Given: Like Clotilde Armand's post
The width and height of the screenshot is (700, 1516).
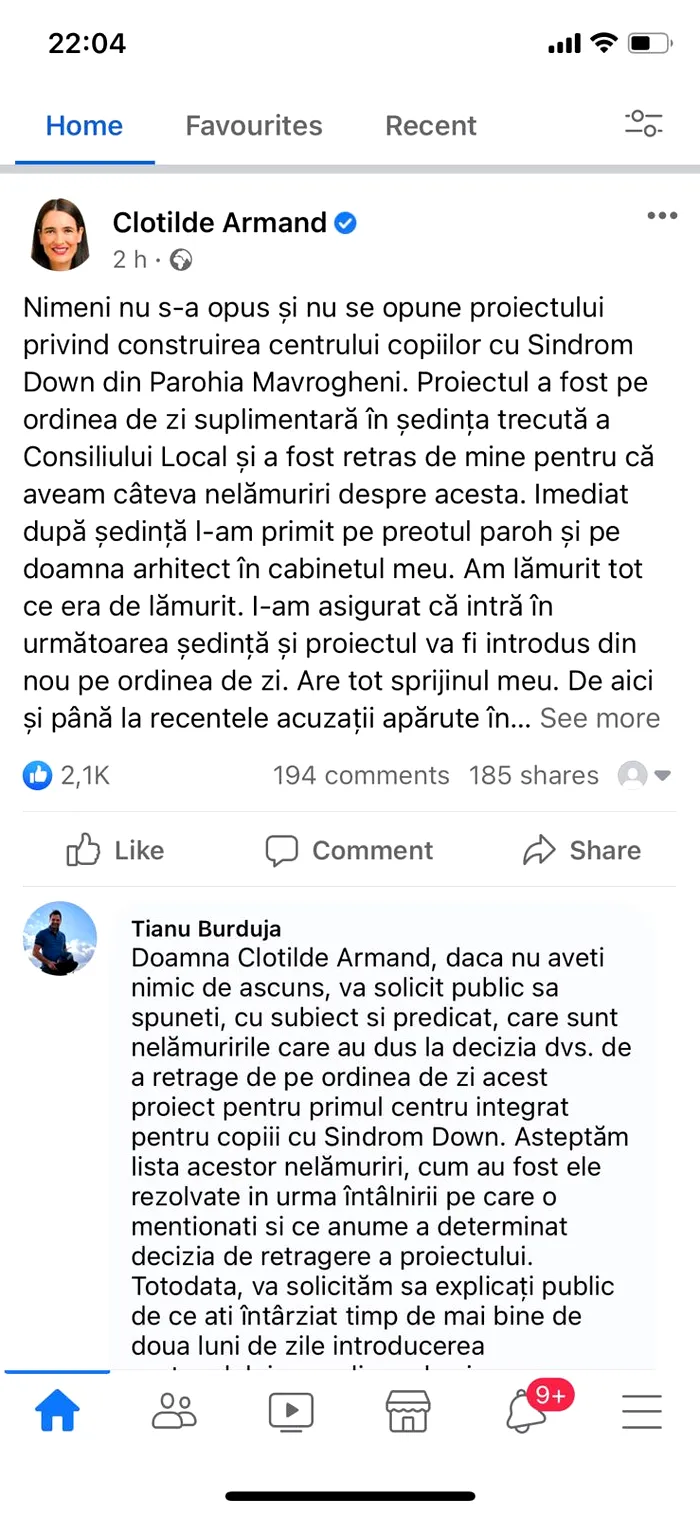Looking at the screenshot, I should [x=115, y=850].
